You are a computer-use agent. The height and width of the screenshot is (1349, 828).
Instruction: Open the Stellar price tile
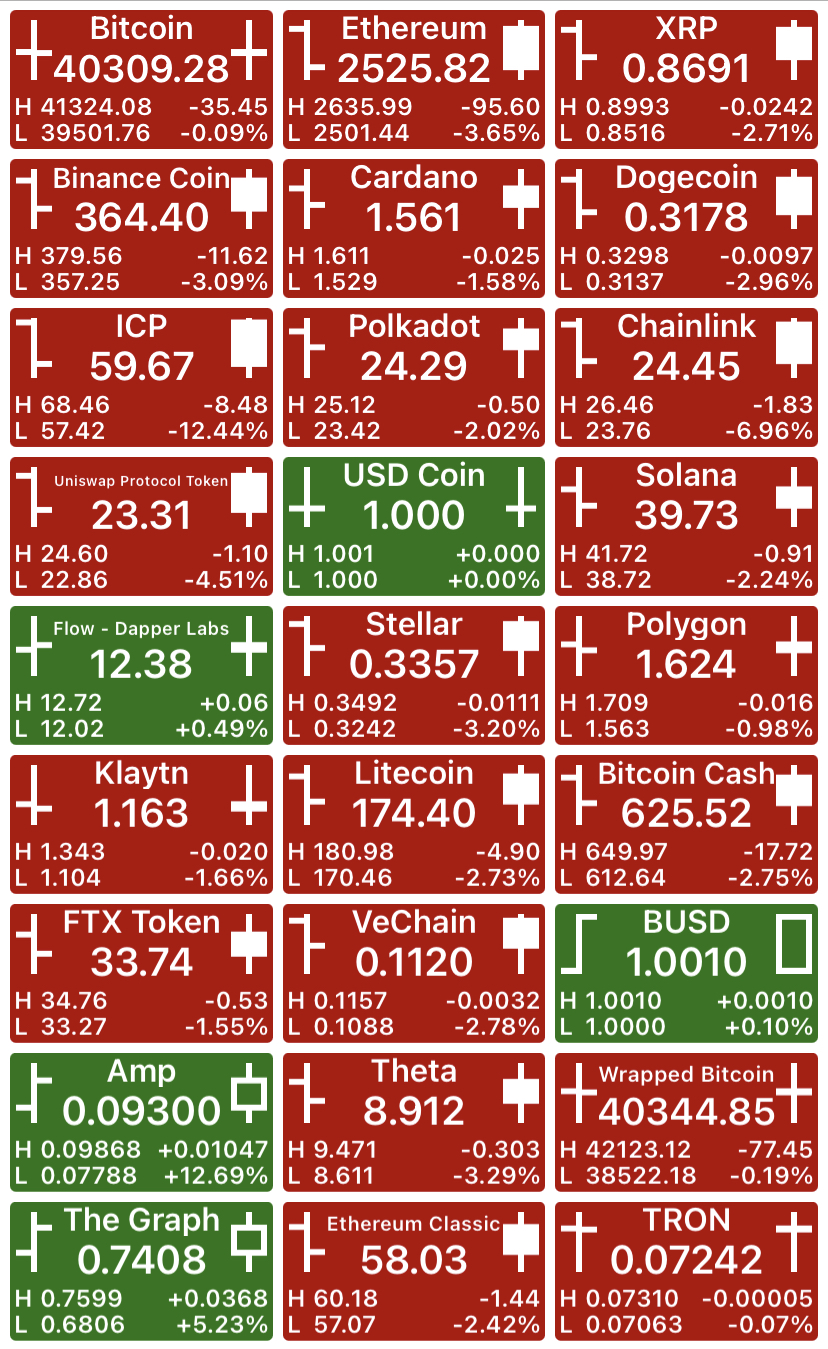tap(414, 676)
